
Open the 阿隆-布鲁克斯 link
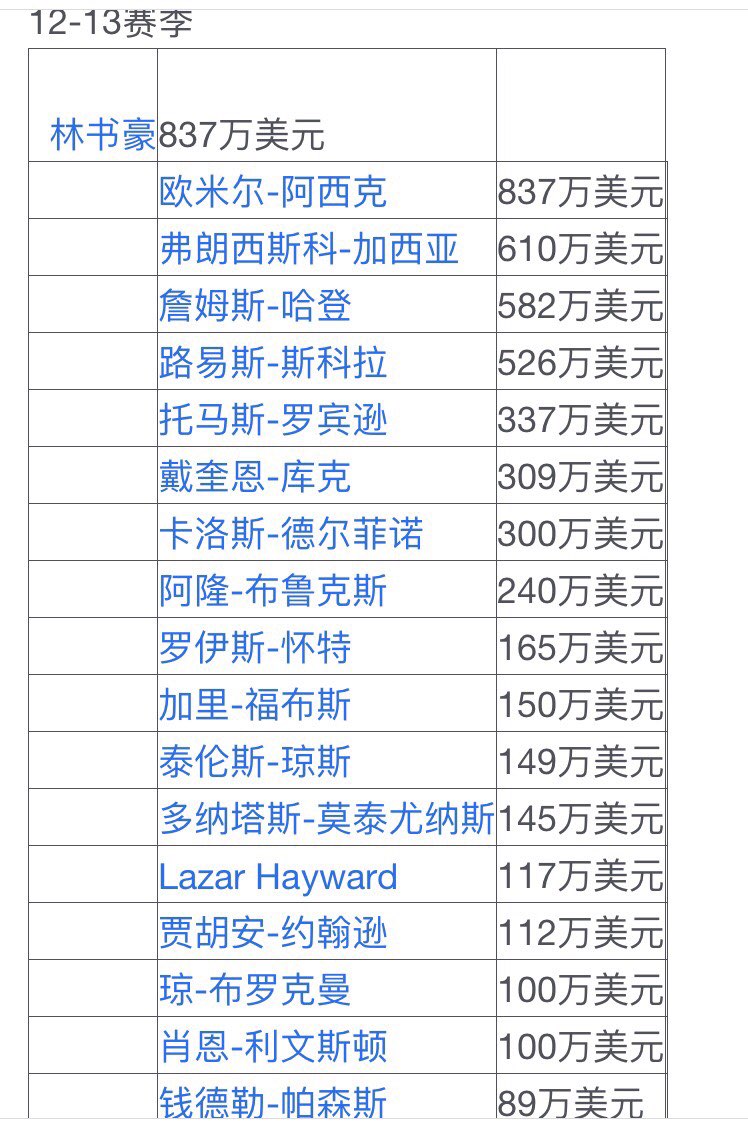click(273, 591)
